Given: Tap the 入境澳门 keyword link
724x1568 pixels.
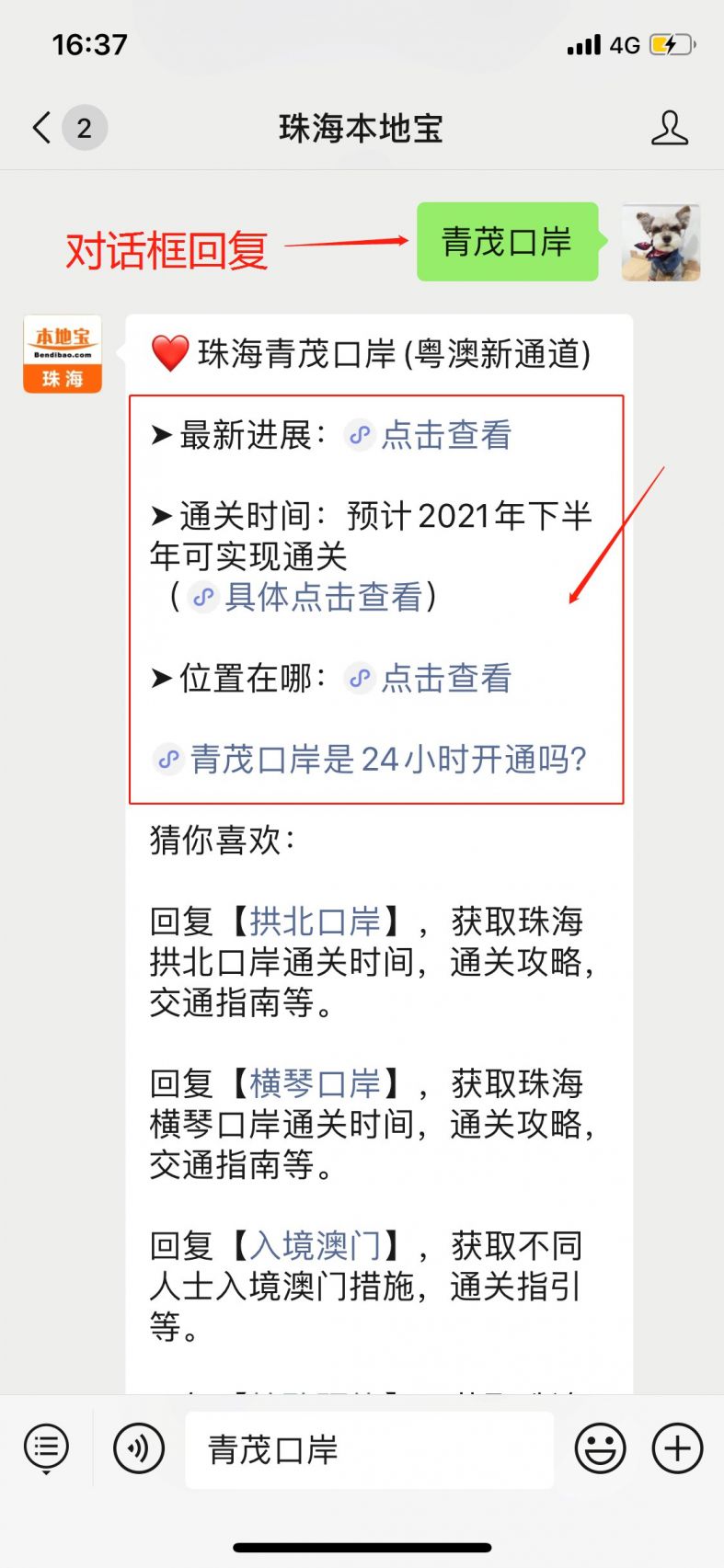Looking at the screenshot, I should [315, 1245].
